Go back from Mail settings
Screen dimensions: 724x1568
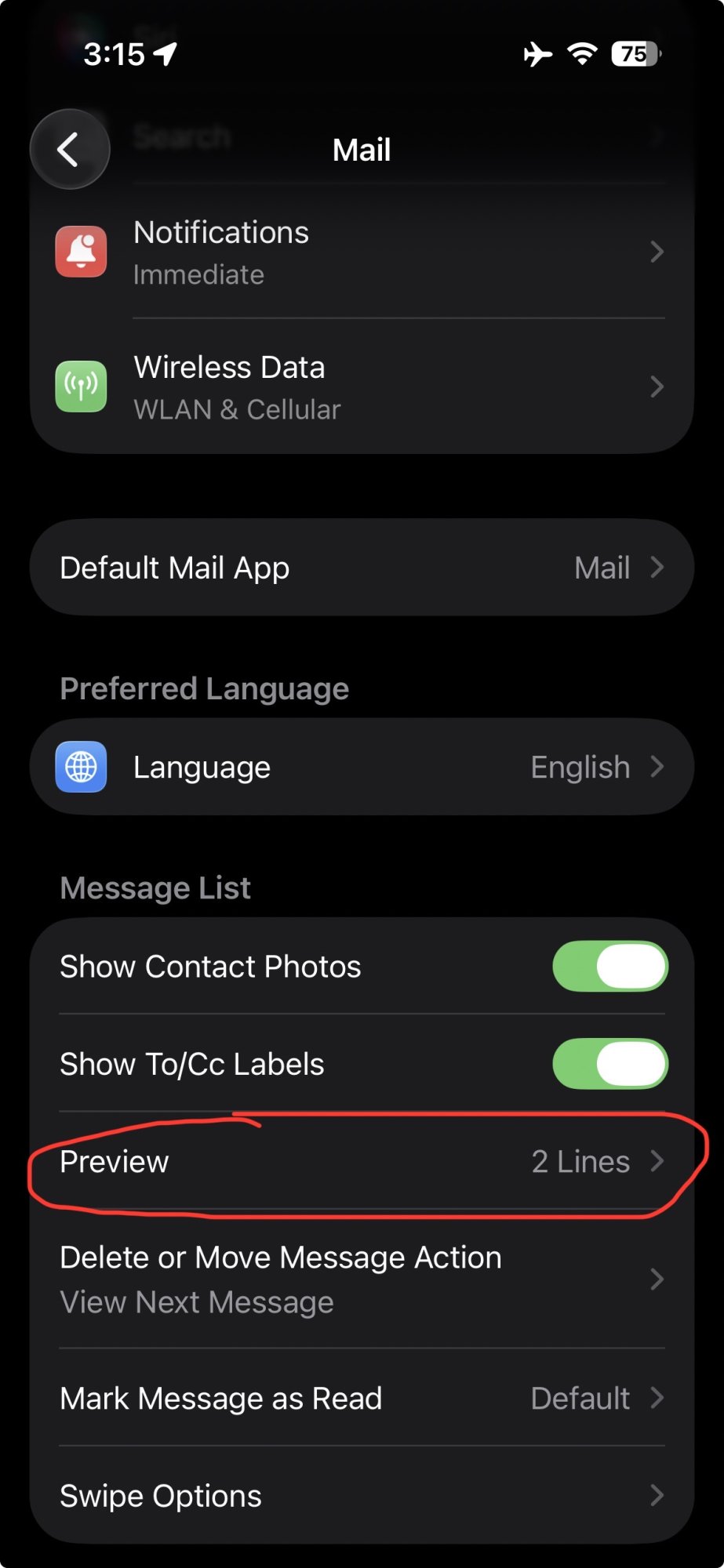tap(70, 149)
